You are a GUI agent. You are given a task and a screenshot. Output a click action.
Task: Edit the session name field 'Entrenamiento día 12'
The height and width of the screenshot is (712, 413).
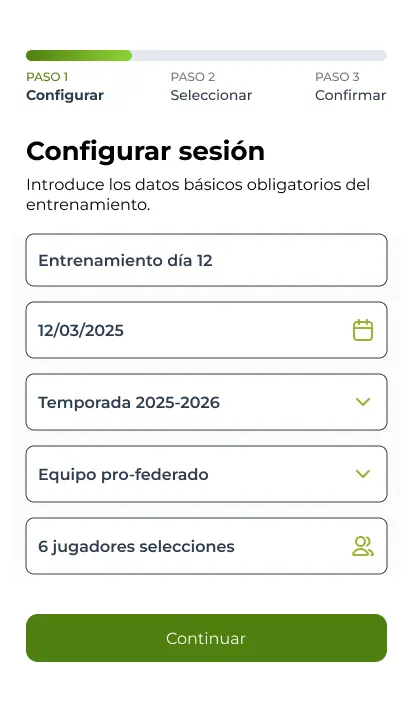pos(206,260)
